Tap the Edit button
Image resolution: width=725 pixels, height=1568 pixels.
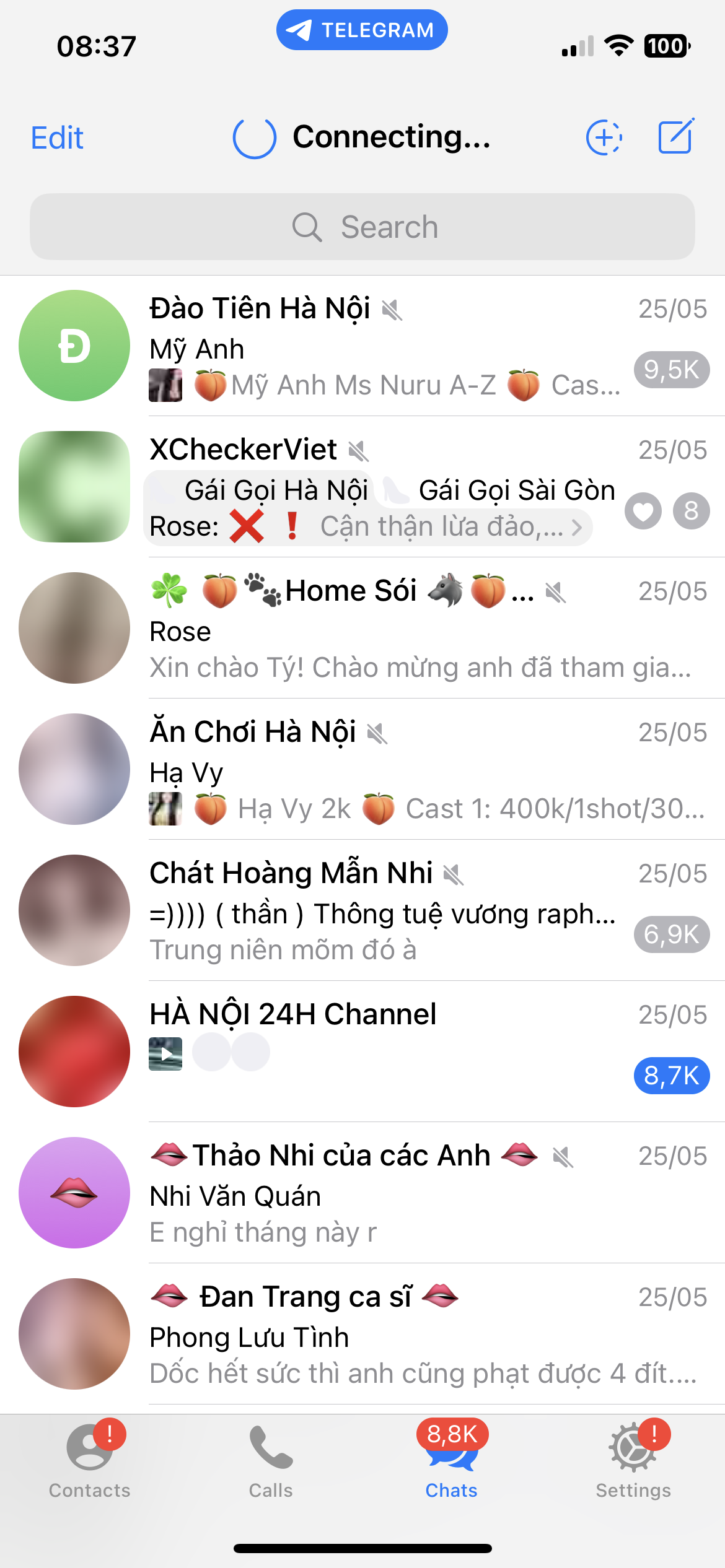pos(57,137)
